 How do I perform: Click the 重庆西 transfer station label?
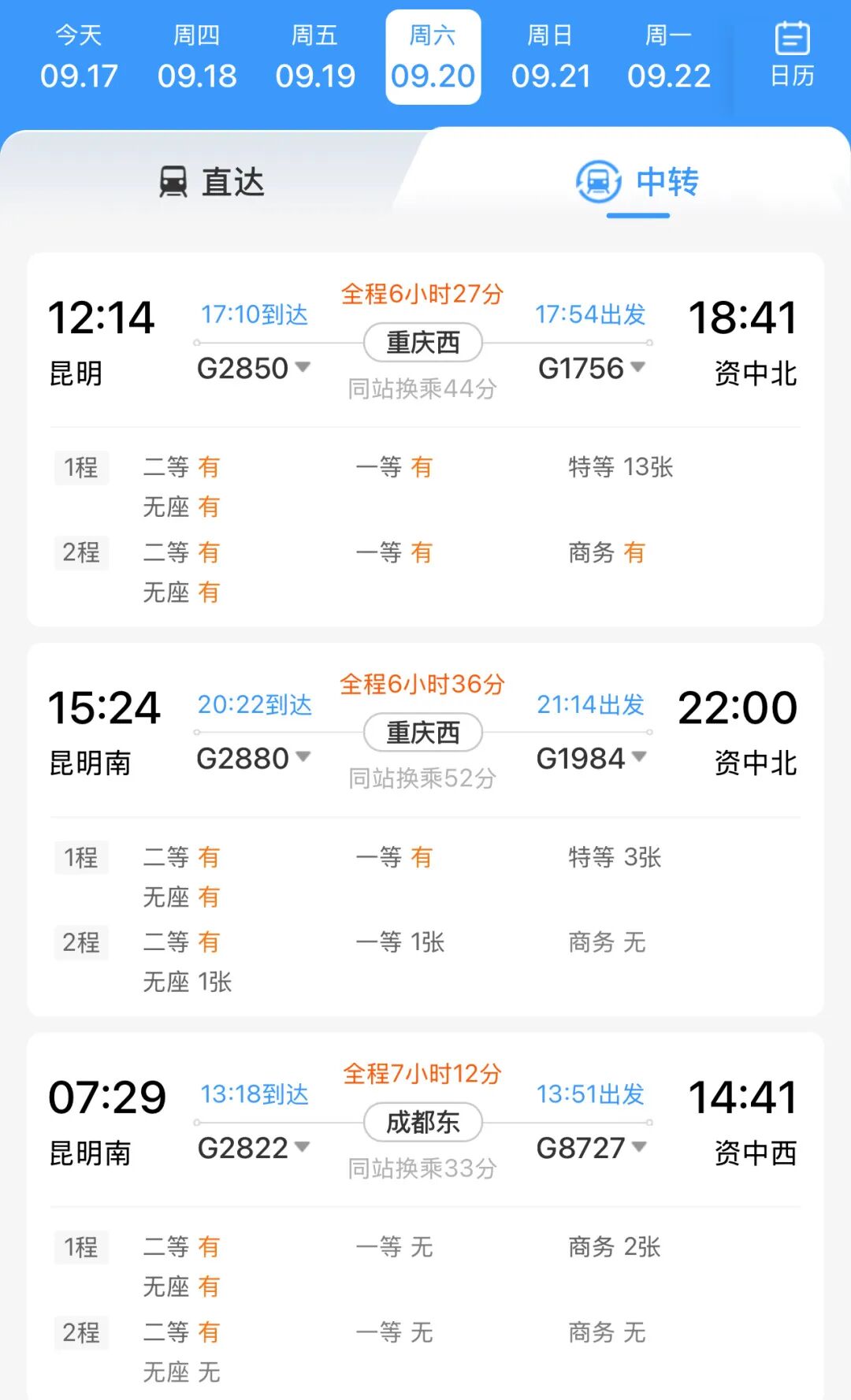point(423,342)
